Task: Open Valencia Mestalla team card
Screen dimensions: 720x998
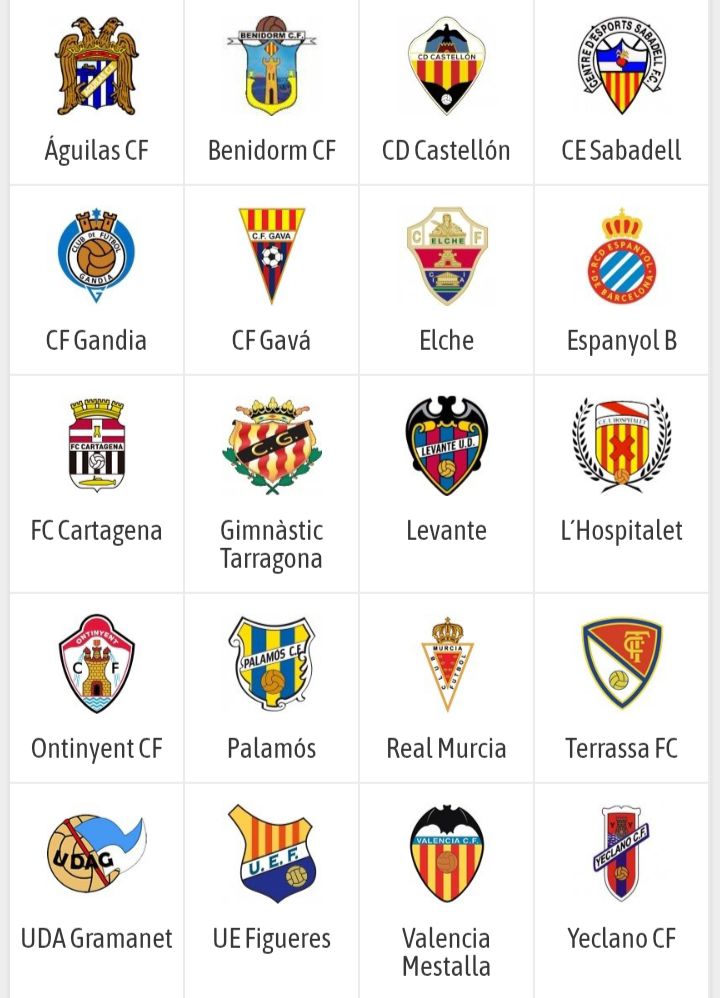Action: tap(446, 885)
